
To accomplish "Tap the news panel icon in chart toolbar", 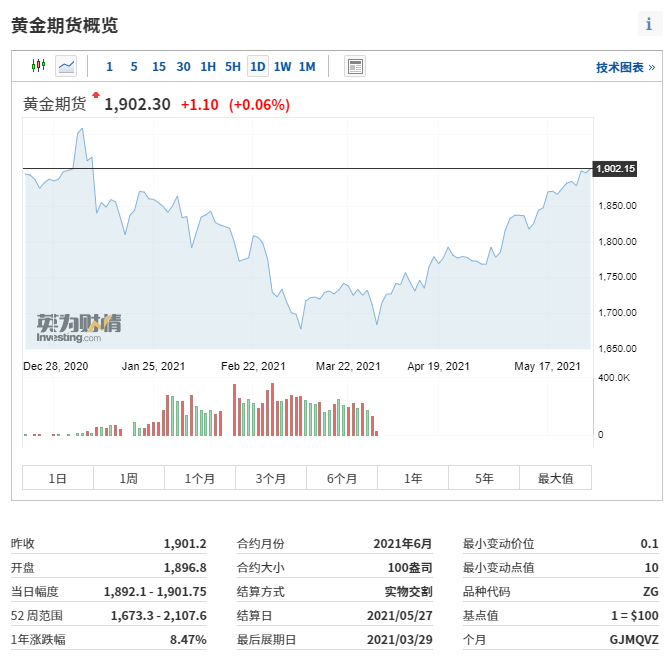I will pyautogui.click(x=355, y=67).
